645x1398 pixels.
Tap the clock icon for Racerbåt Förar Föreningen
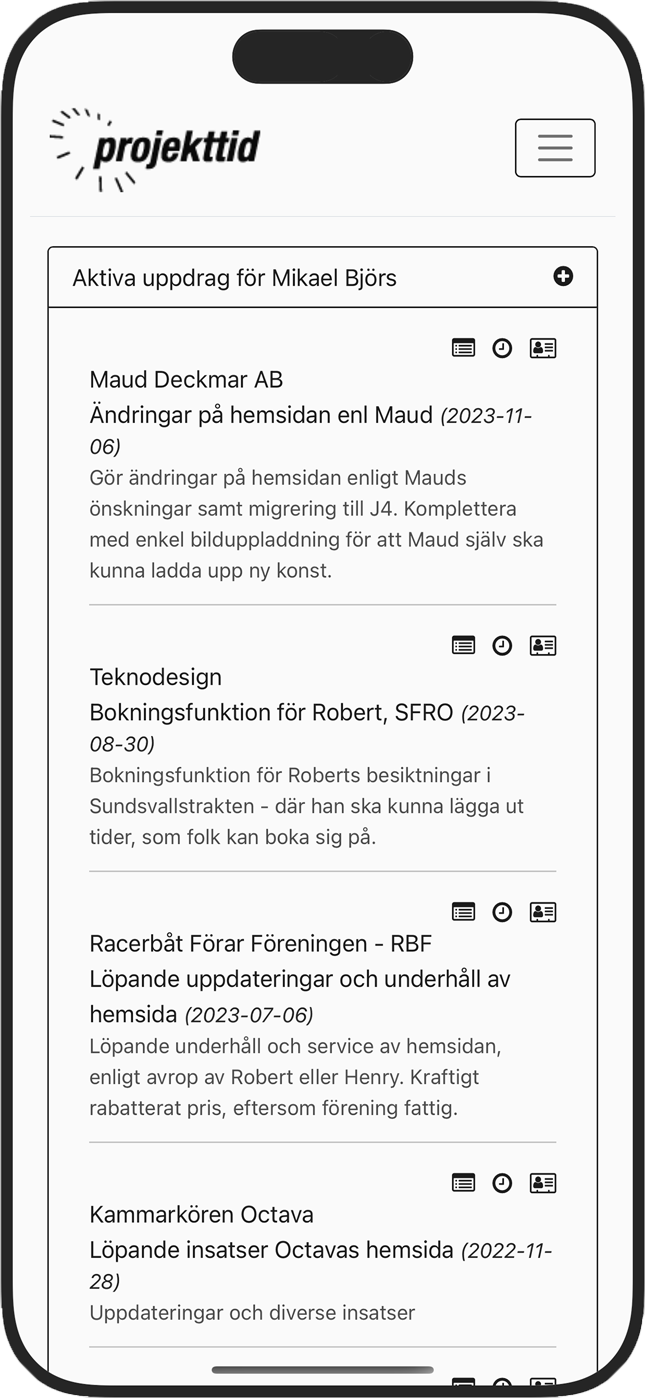(x=502, y=911)
